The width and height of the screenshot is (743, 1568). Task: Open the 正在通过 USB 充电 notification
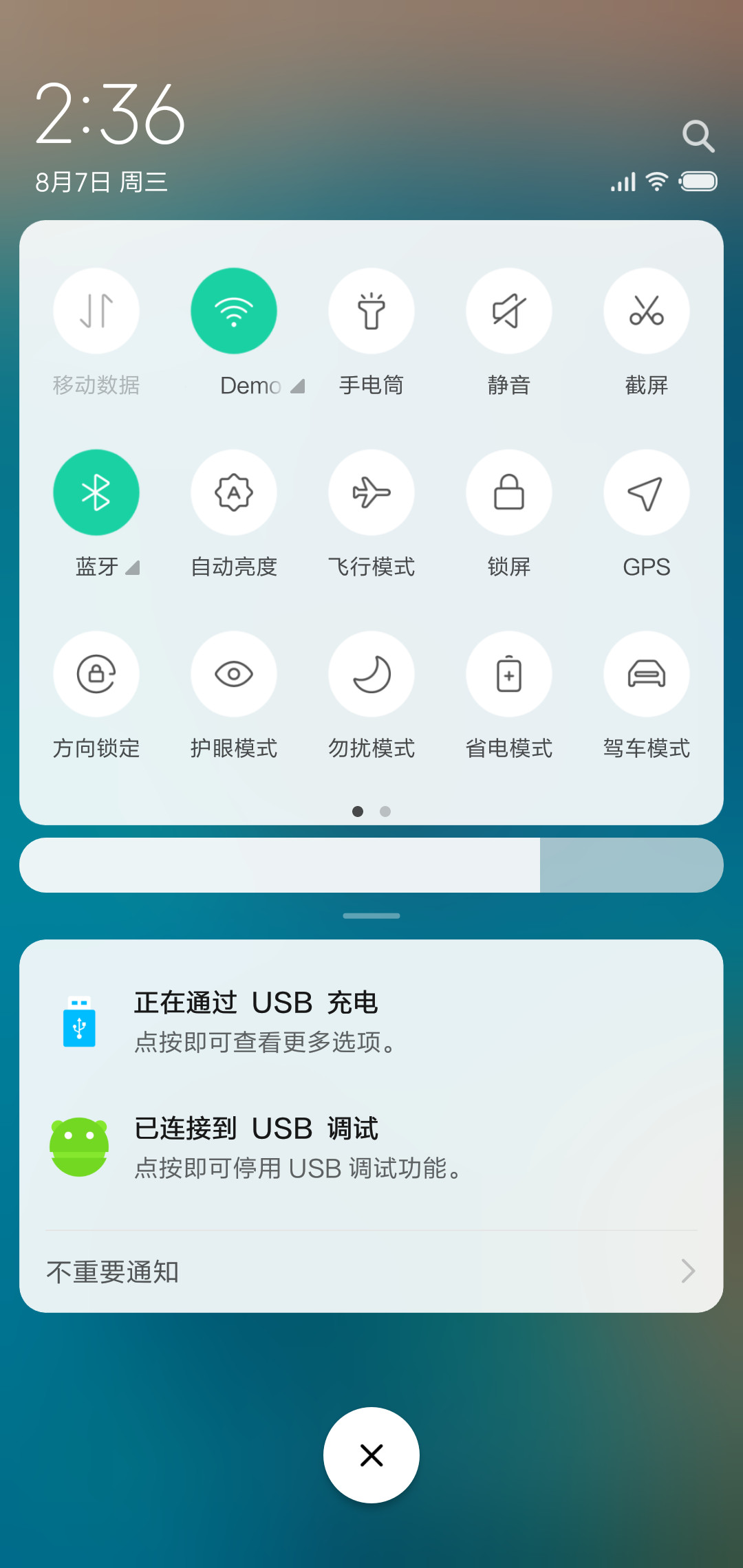(371, 1022)
